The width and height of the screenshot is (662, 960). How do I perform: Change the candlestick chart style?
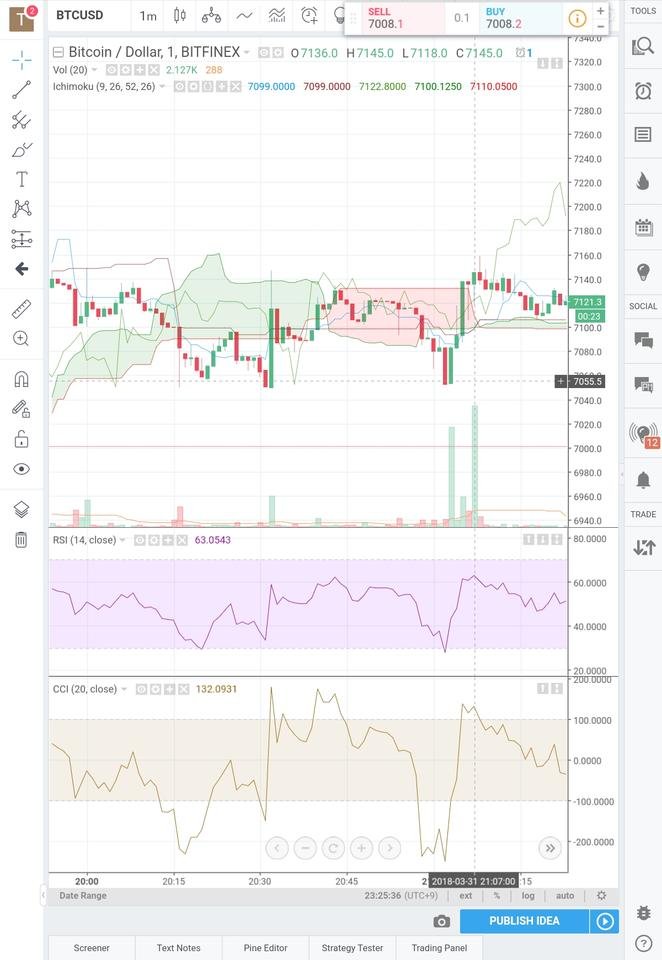[180, 15]
